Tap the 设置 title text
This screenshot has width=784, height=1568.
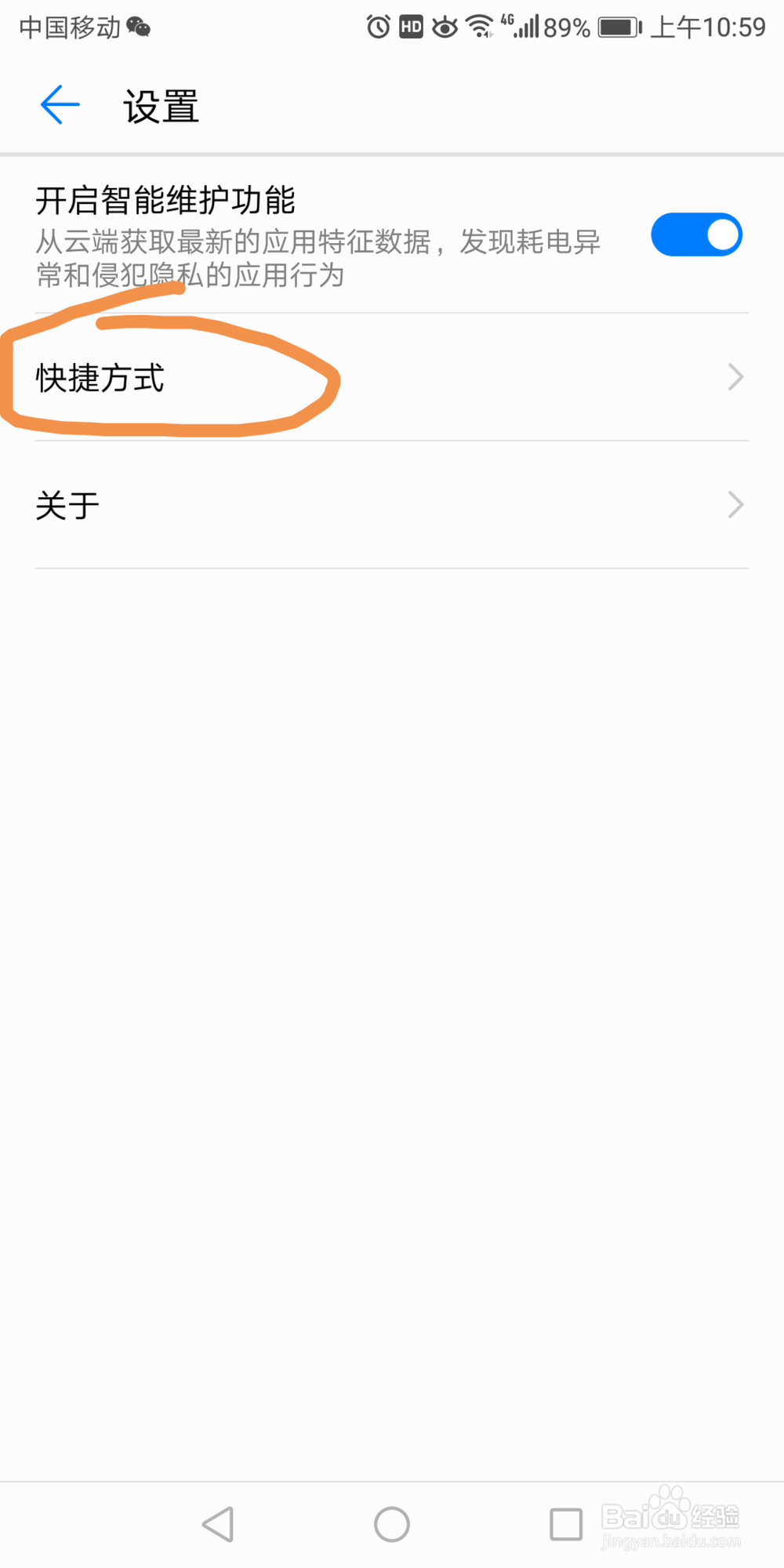point(162,106)
